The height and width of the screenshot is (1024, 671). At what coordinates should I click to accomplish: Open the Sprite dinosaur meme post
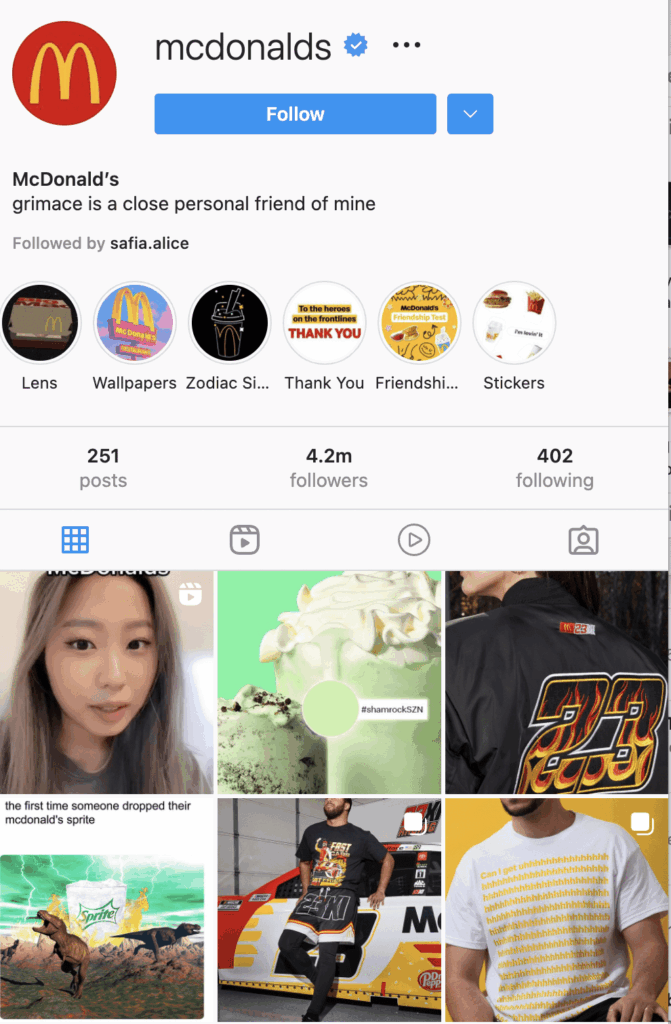[x=106, y=910]
